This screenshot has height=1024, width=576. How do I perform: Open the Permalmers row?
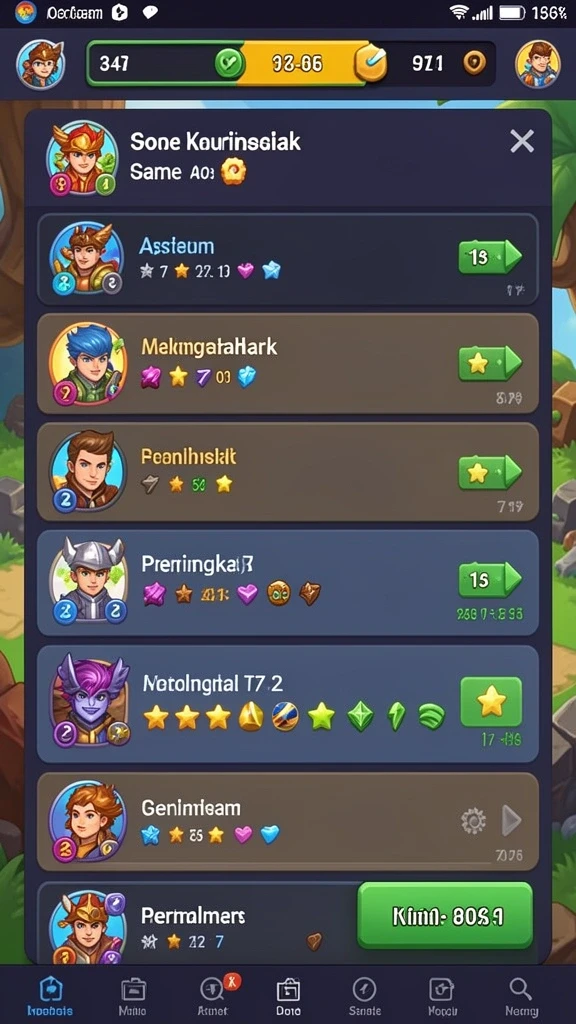pyautogui.click(x=196, y=922)
